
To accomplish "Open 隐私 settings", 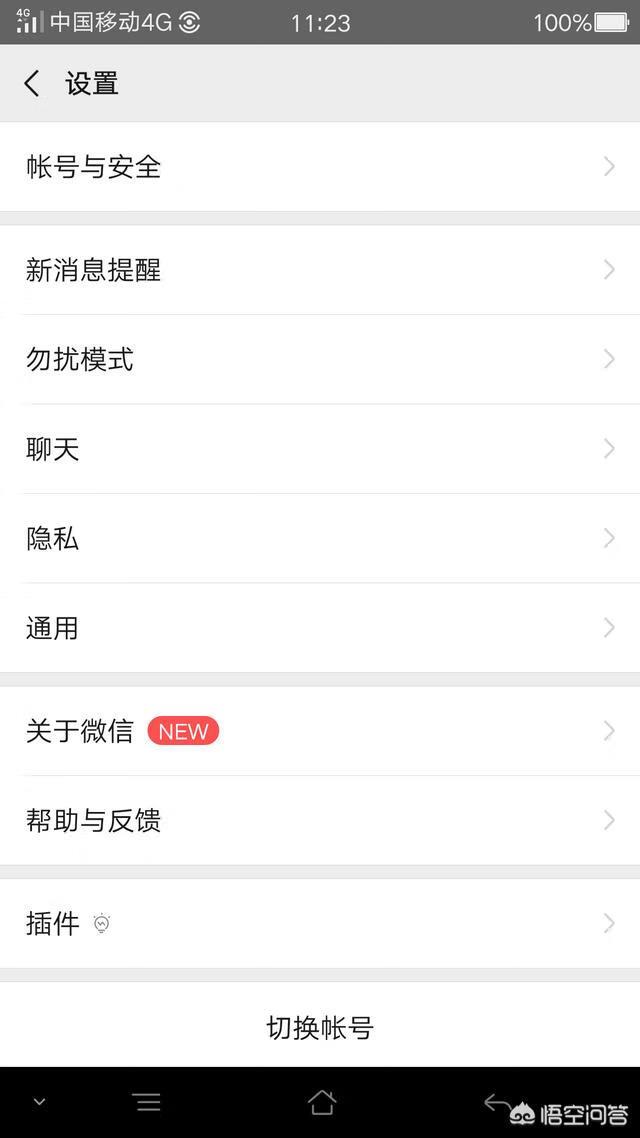I will pos(320,539).
